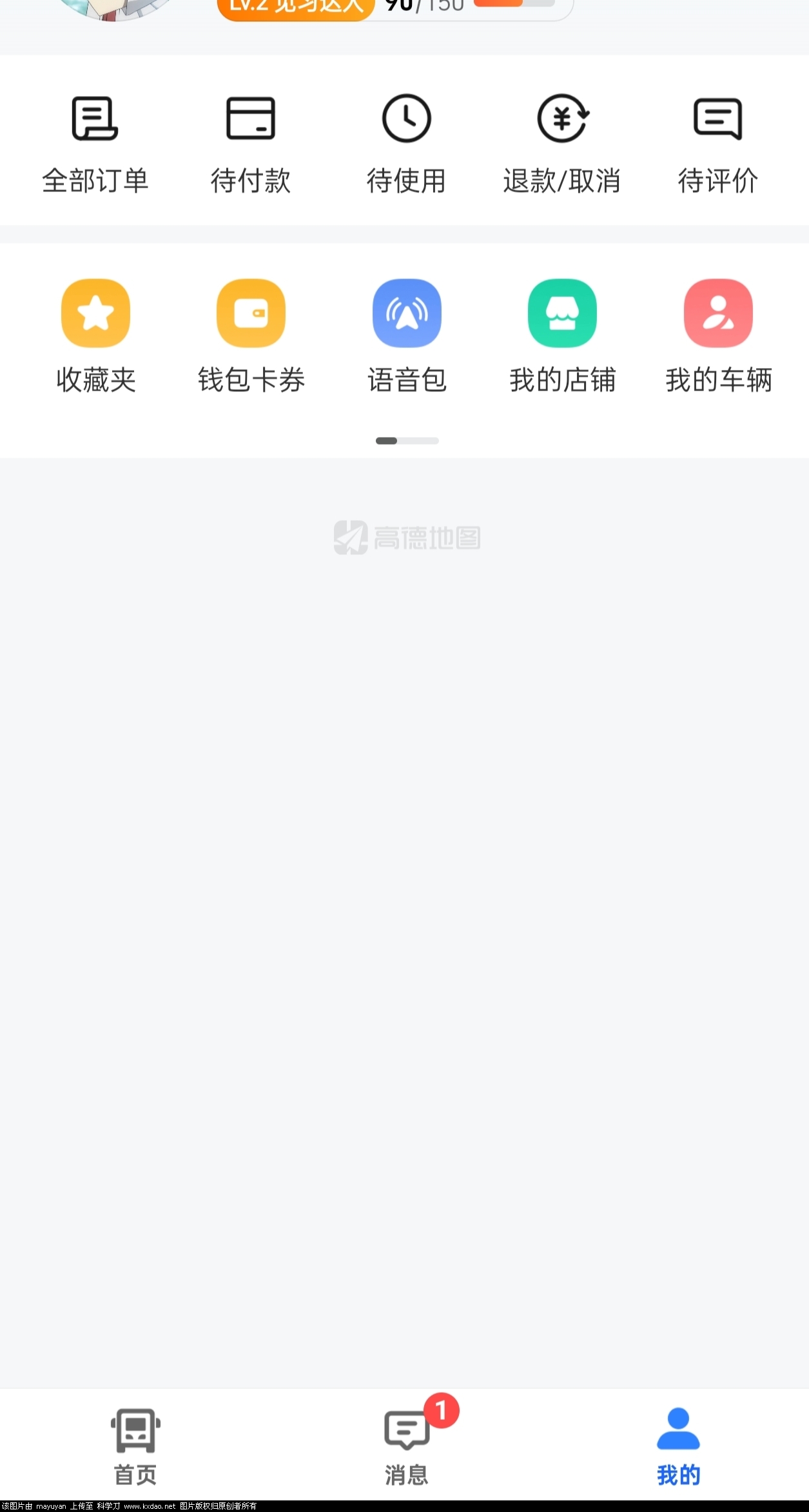View 待付款 pending payment orders
The width and height of the screenshot is (809, 1512).
[x=251, y=144]
